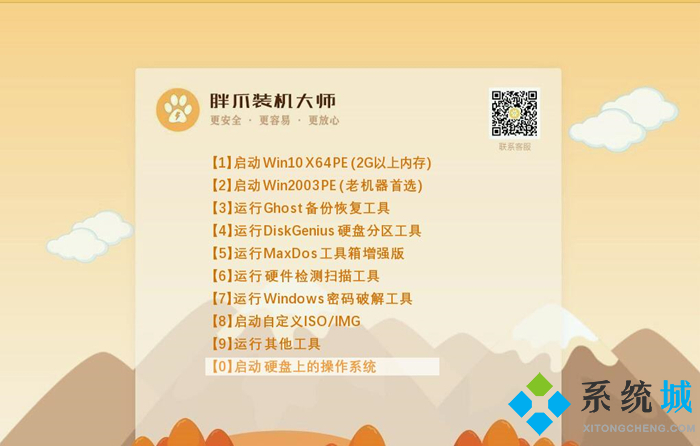Run Windows 密码破解工具
This screenshot has width=700, height=446.
(311, 299)
